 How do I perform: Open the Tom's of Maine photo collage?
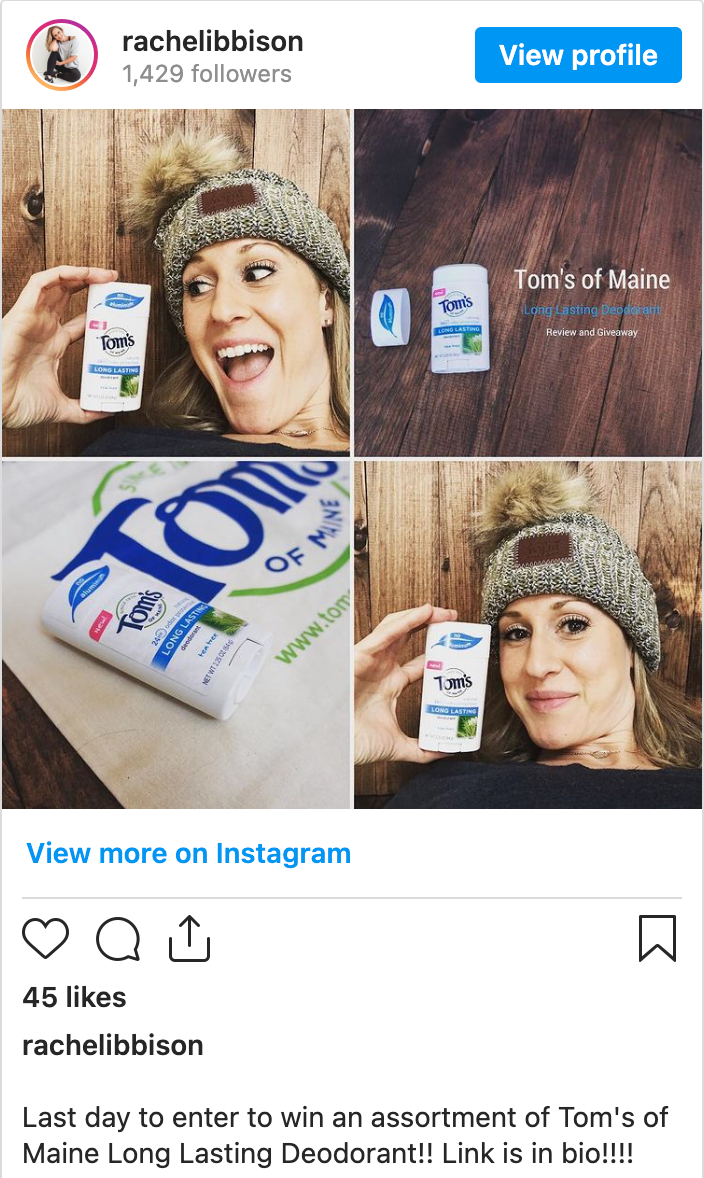(352, 458)
